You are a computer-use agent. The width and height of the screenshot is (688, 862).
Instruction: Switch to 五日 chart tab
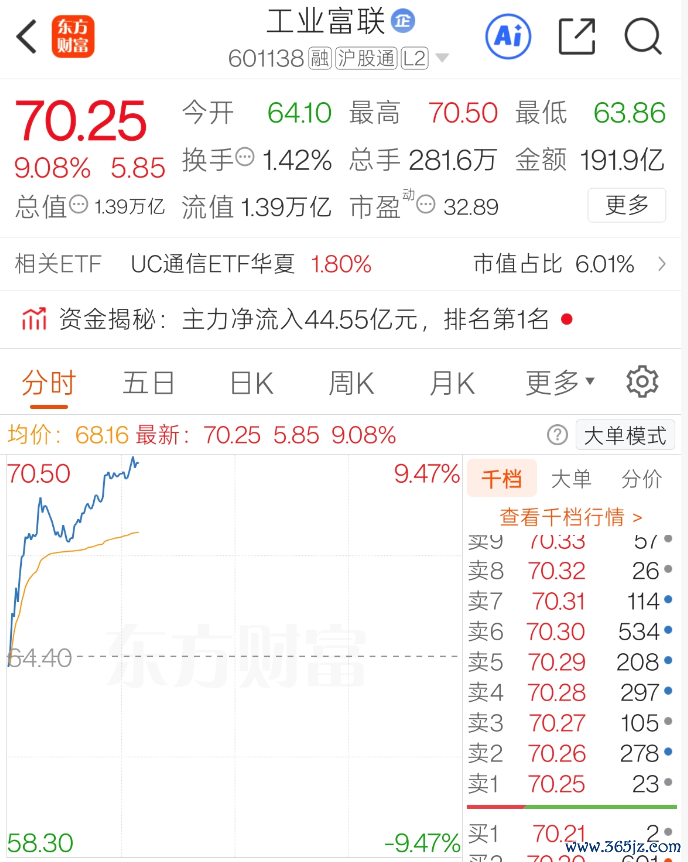148,383
